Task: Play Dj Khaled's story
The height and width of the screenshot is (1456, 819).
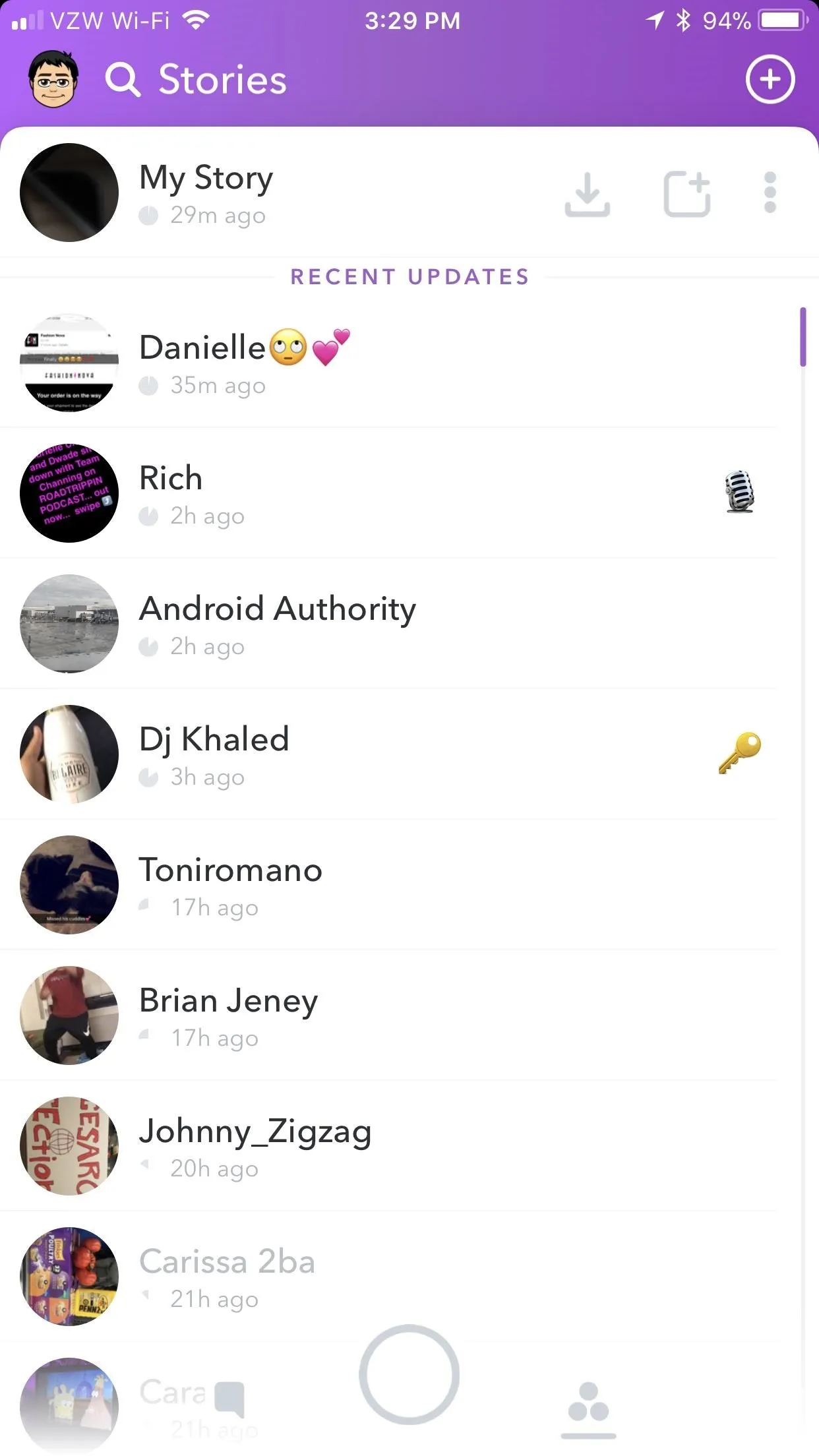Action: click(x=388, y=754)
